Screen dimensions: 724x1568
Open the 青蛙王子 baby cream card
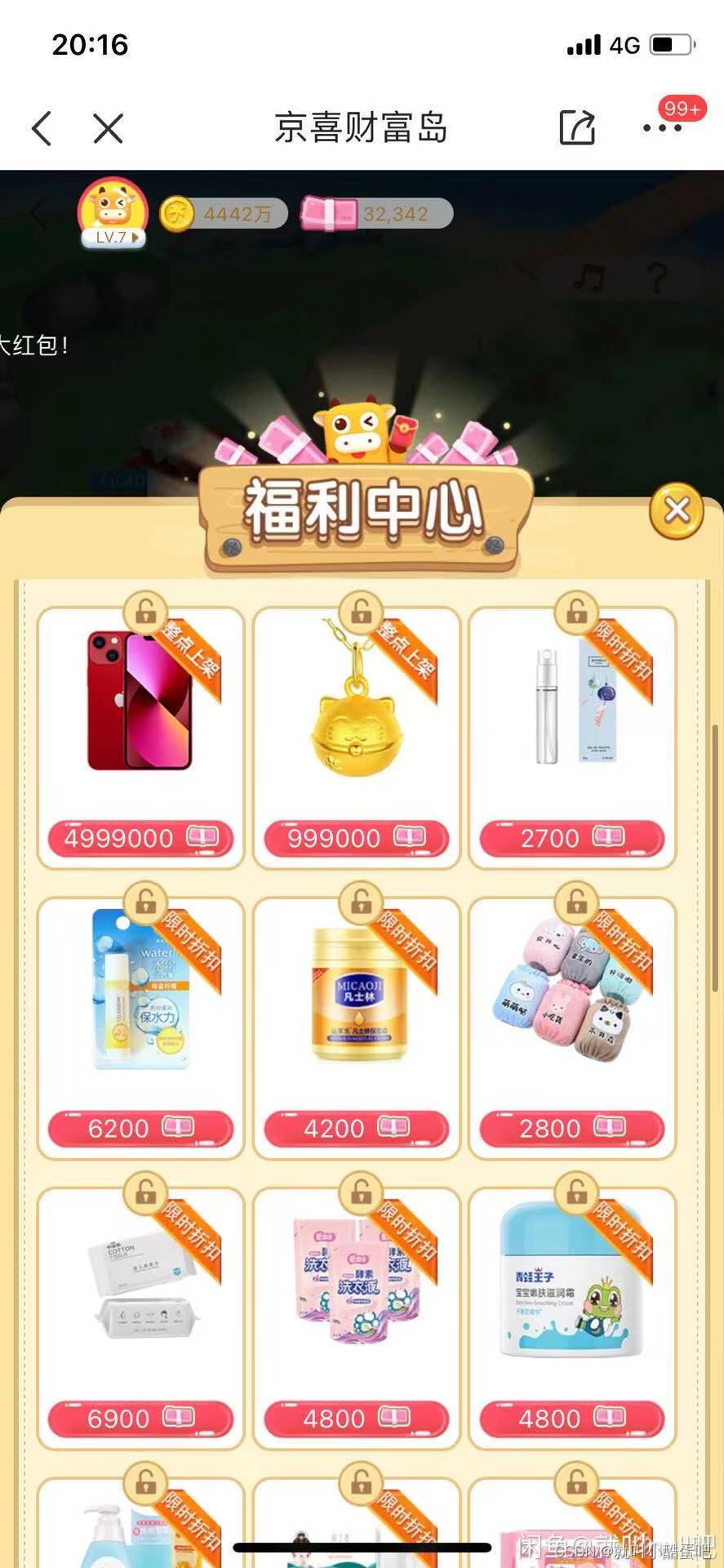pyautogui.click(x=572, y=1282)
